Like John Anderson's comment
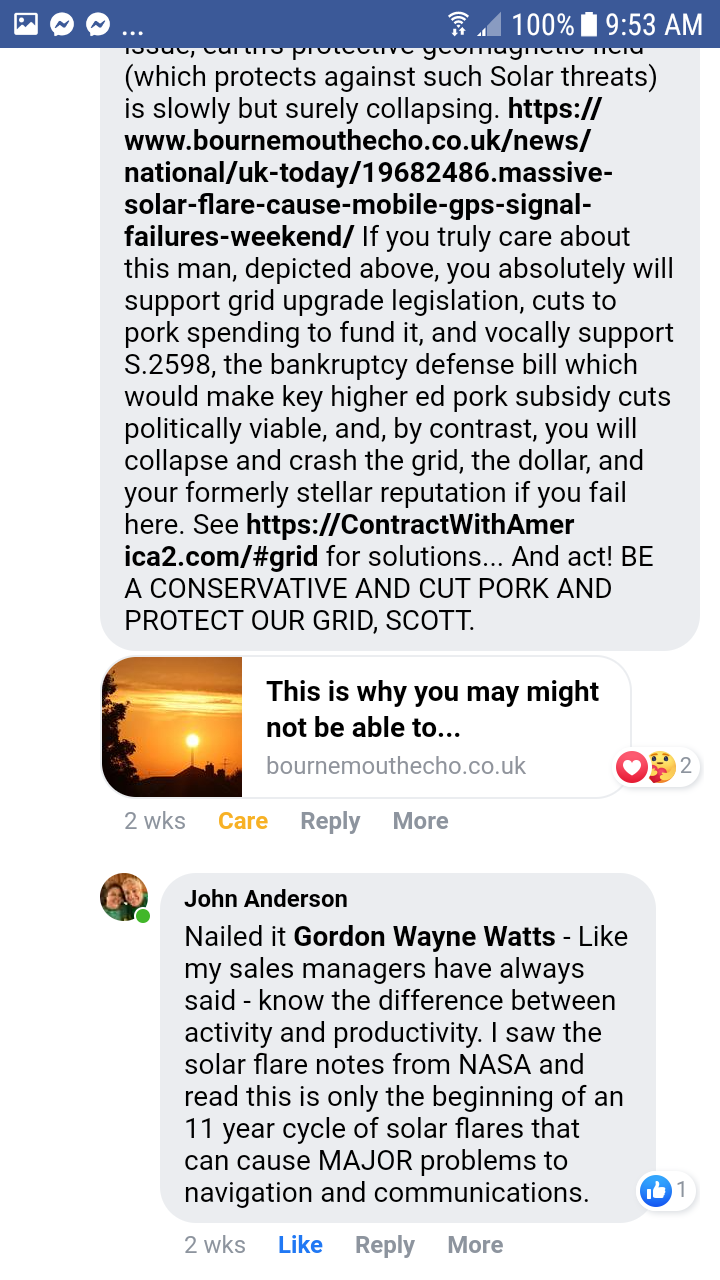 [x=300, y=1245]
